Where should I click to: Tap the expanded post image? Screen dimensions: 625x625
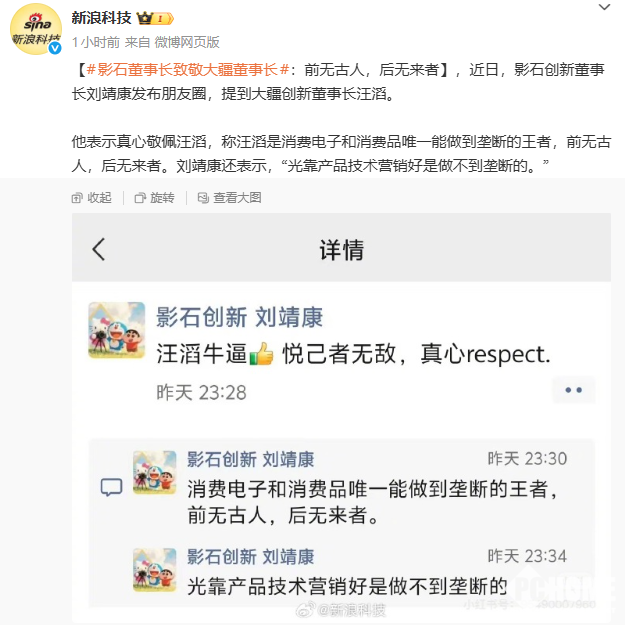coord(340,420)
